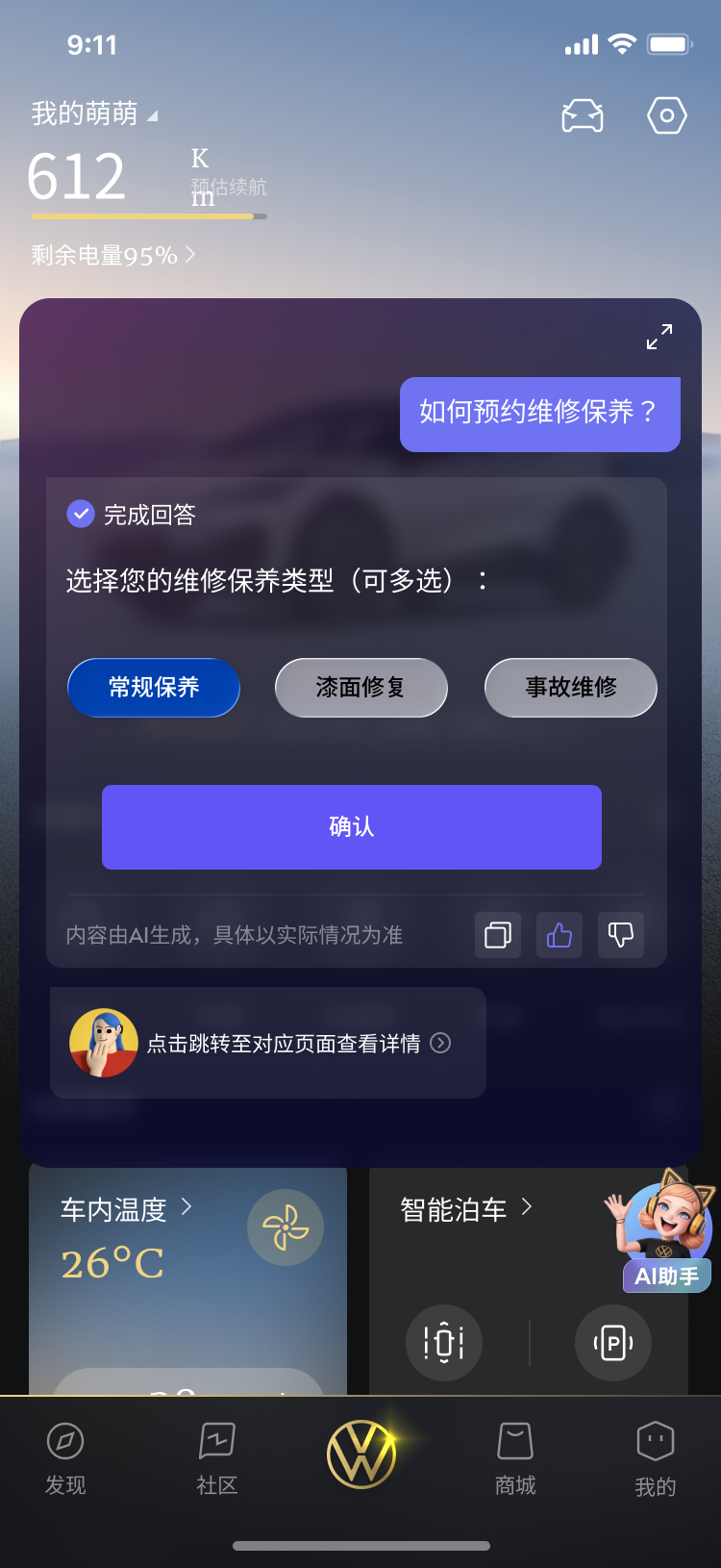Tap the fan icon next to 车内温度

coord(286,1227)
